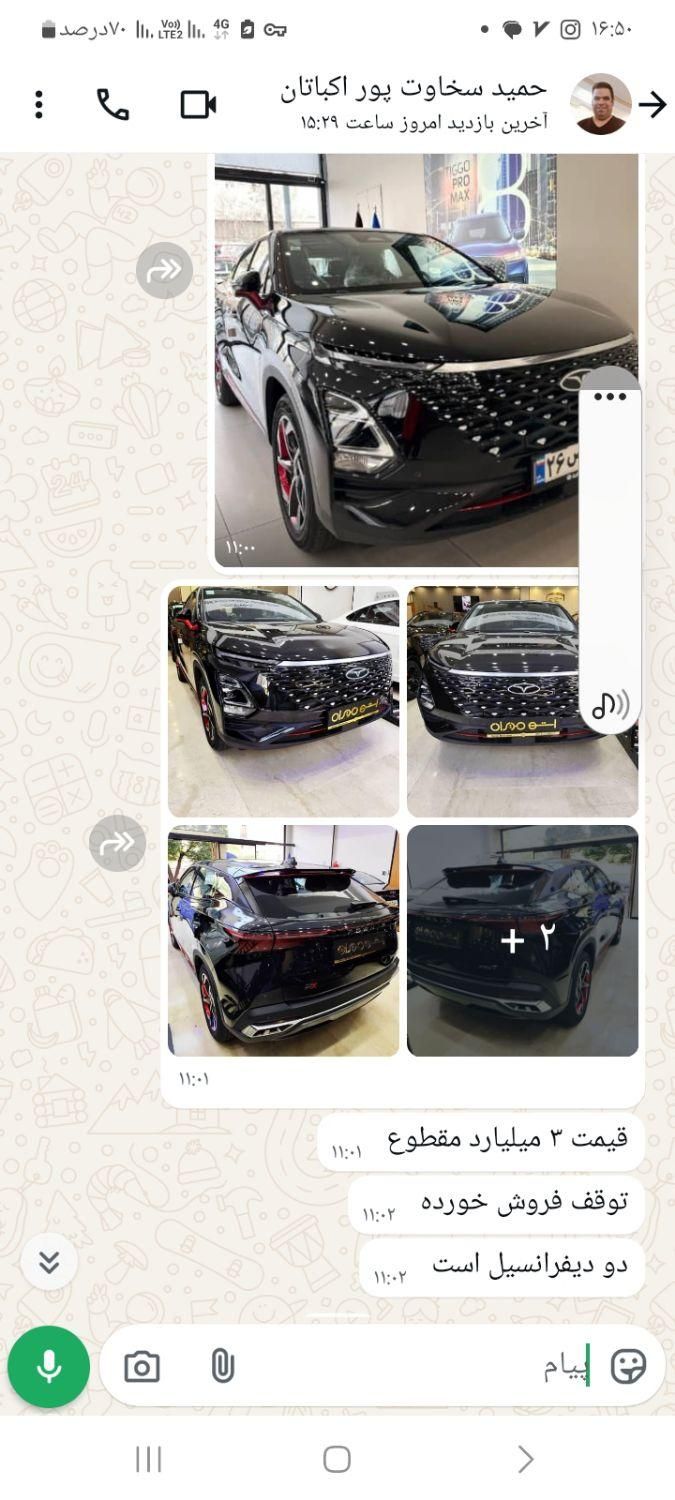Screen dimensions: 675x1500
Task: Go back from the chat
Action: click(x=652, y=104)
